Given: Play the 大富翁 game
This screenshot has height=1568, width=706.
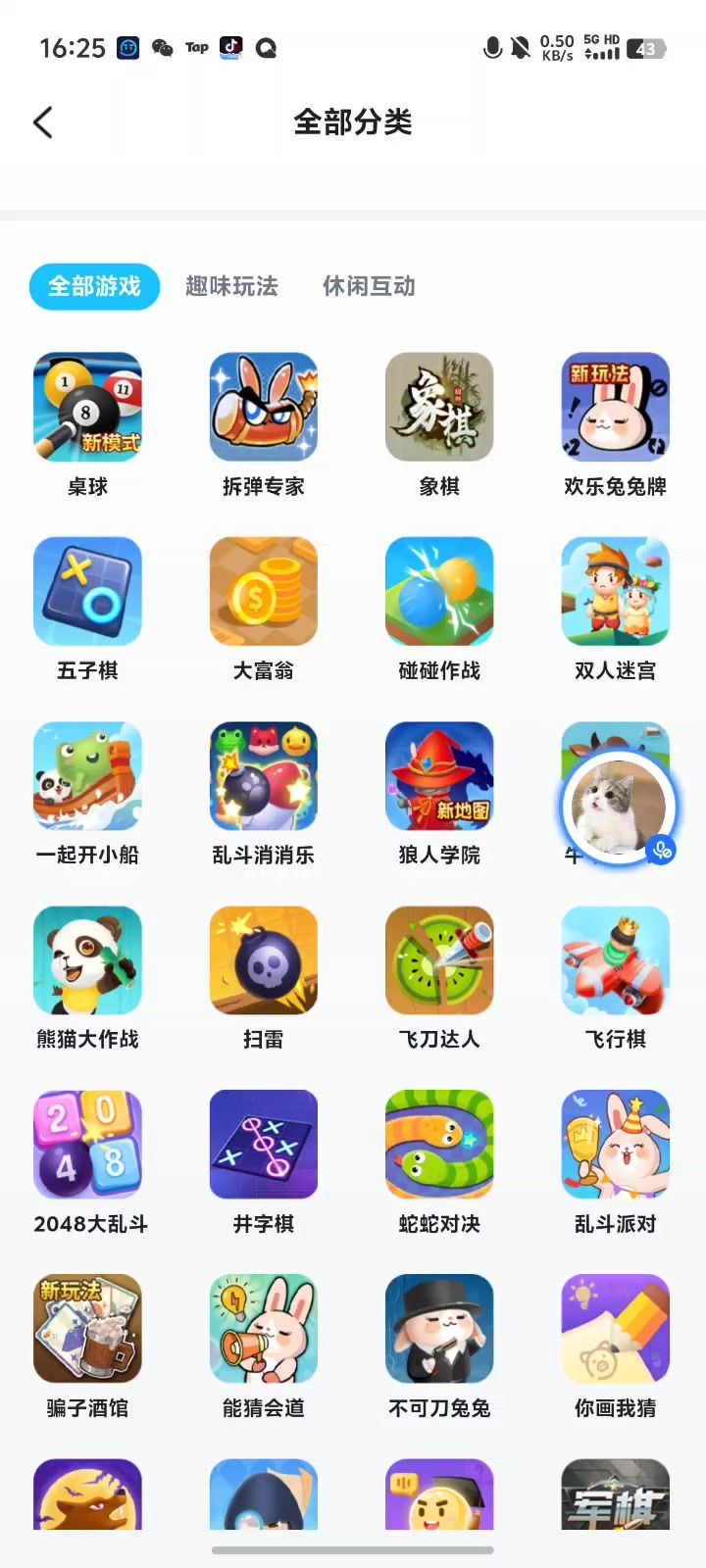Looking at the screenshot, I should [x=263, y=591].
